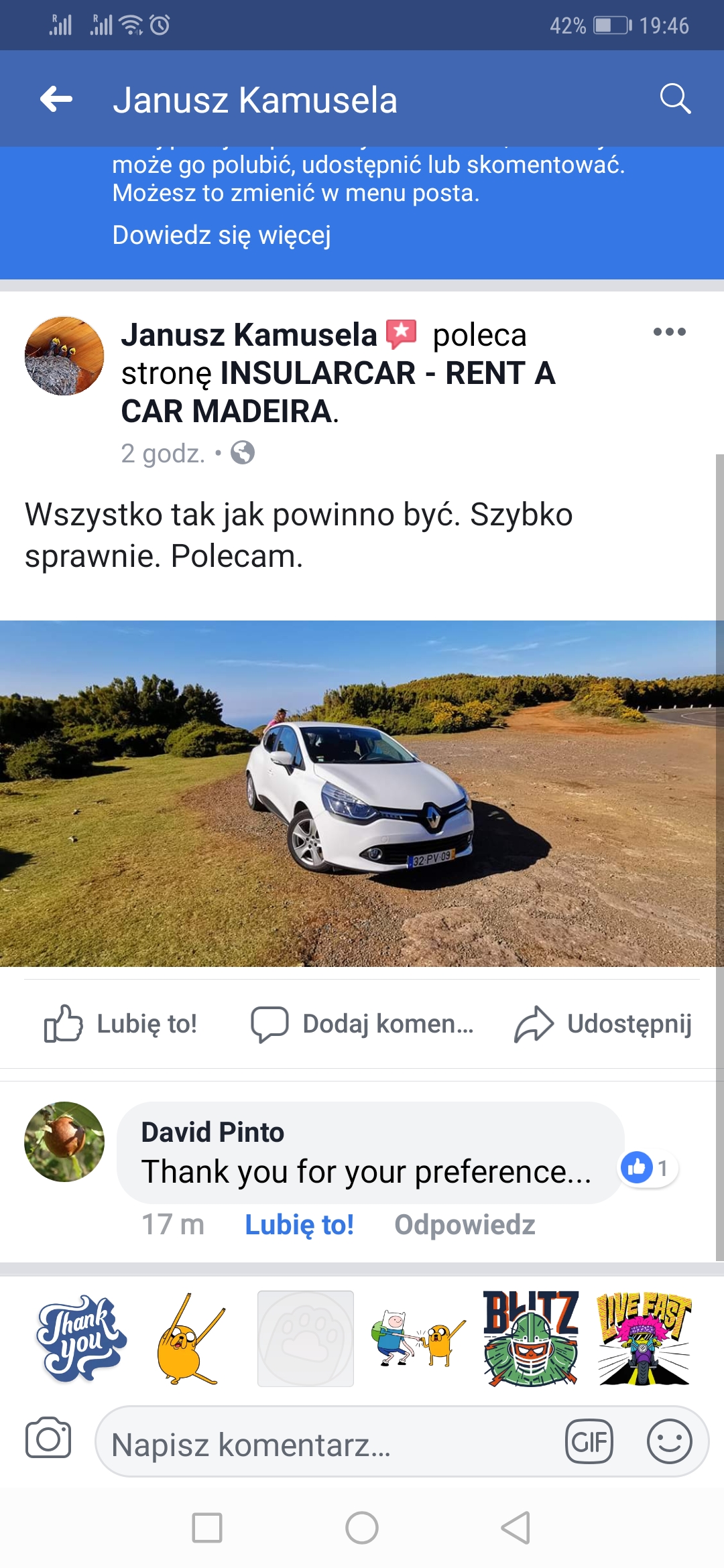Tap Dodaj komentarz under the post

(362, 1024)
